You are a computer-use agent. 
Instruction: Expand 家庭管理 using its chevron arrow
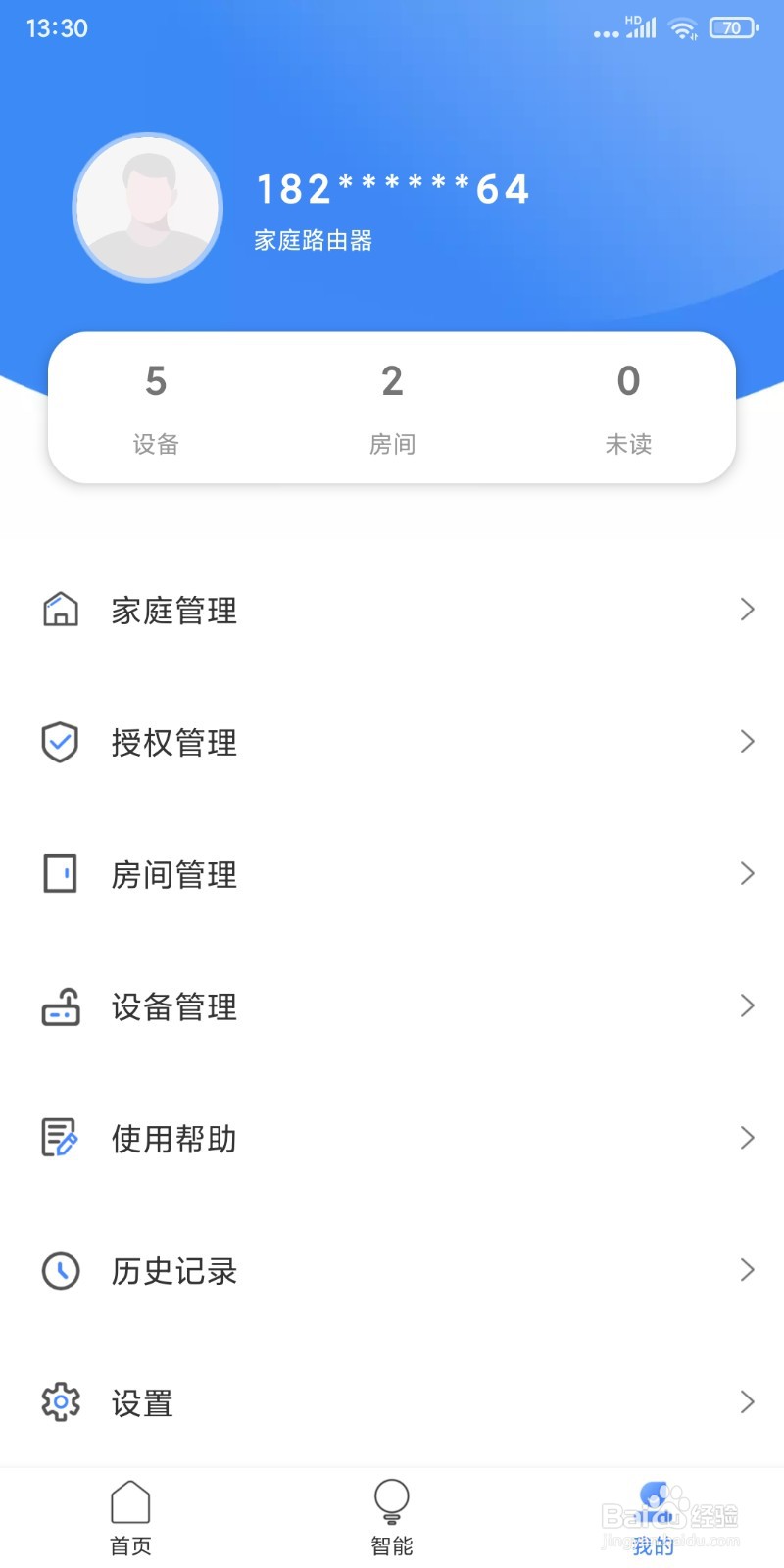click(747, 610)
